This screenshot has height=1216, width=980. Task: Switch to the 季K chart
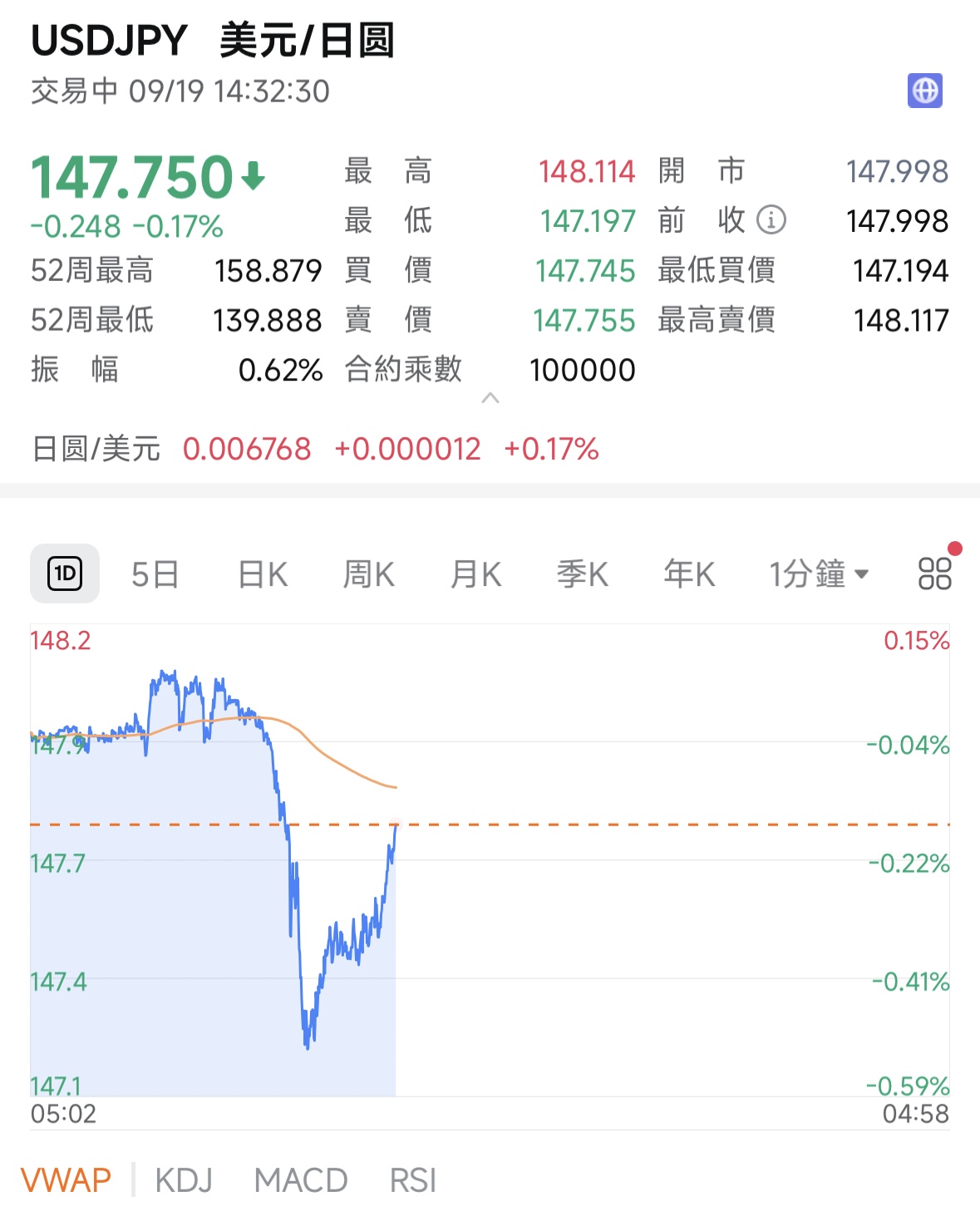click(x=583, y=574)
